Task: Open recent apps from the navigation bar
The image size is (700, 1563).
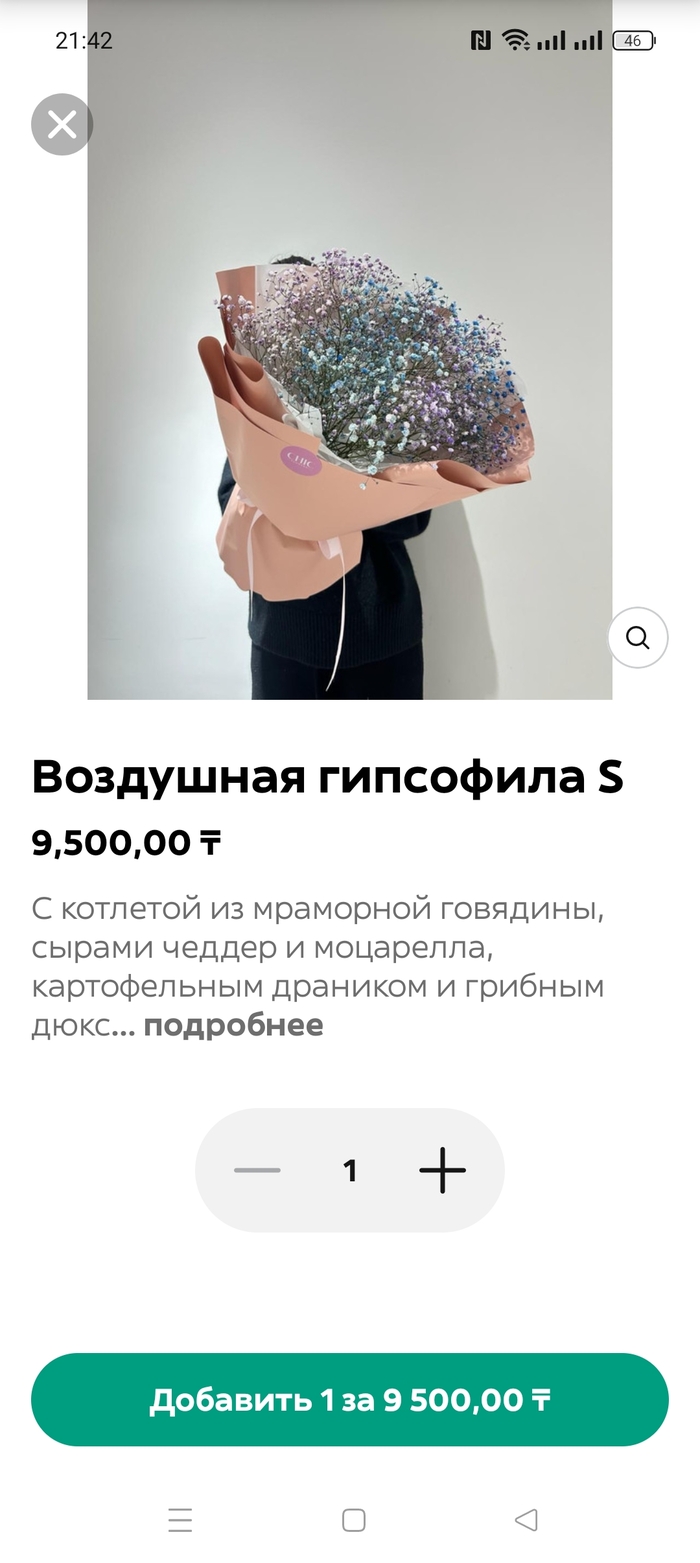Action: (x=180, y=1520)
